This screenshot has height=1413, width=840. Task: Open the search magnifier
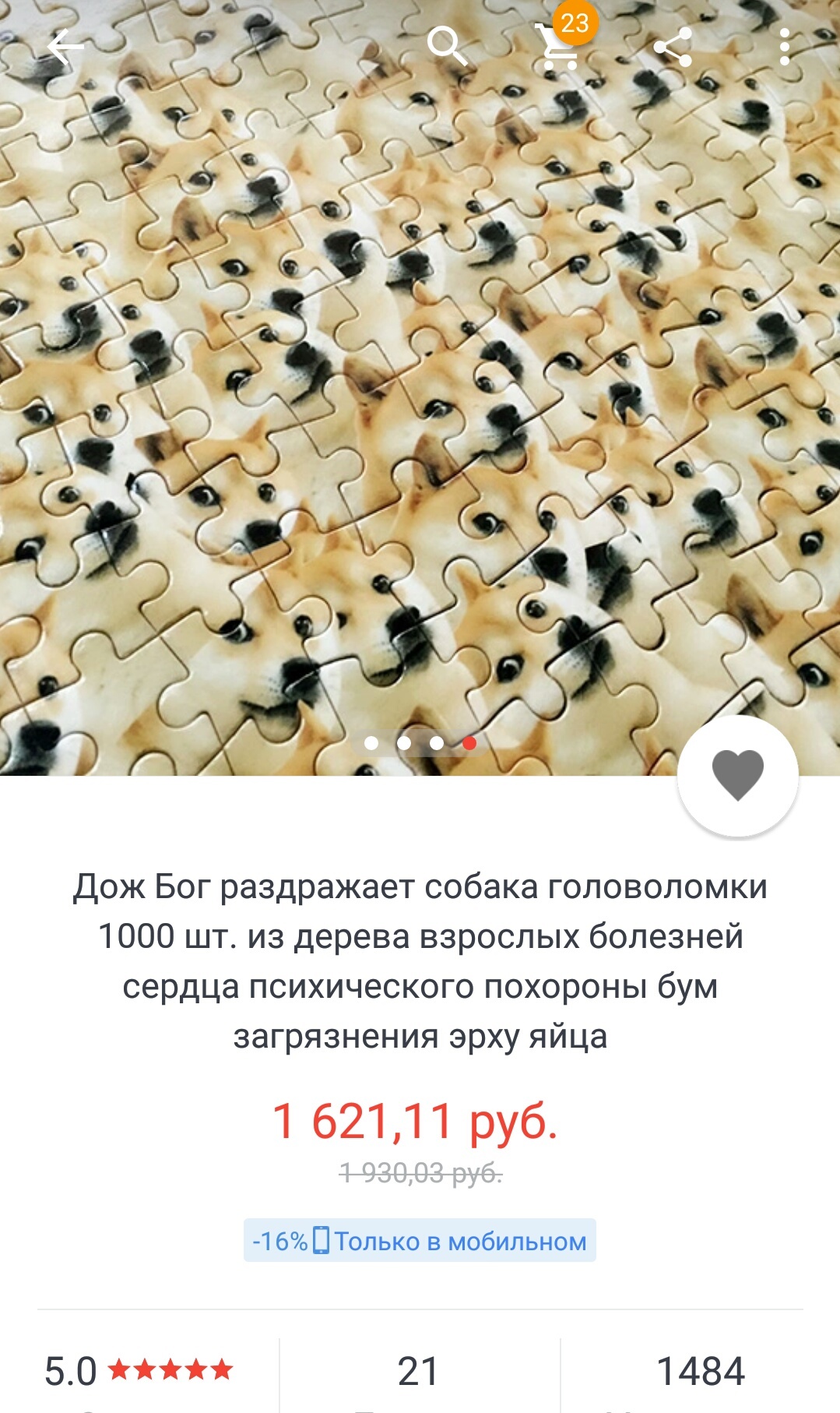tap(448, 47)
